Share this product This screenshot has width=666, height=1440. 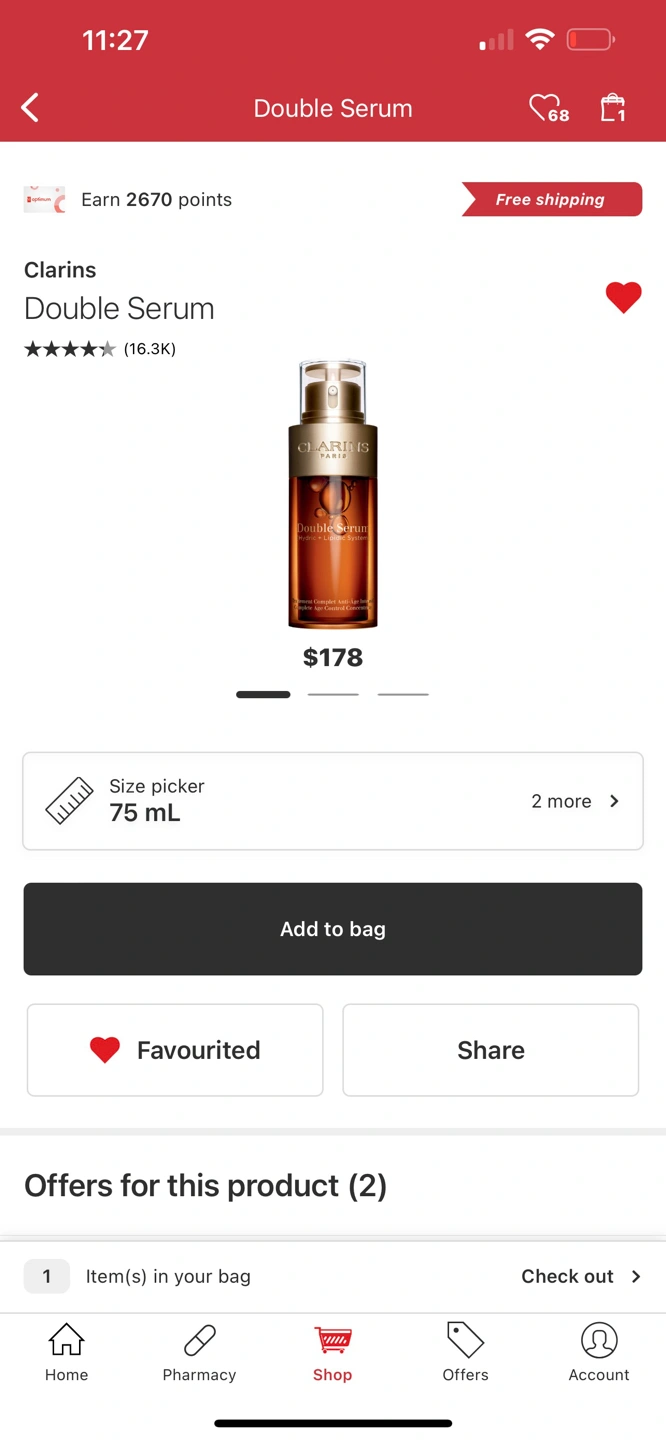point(491,1050)
